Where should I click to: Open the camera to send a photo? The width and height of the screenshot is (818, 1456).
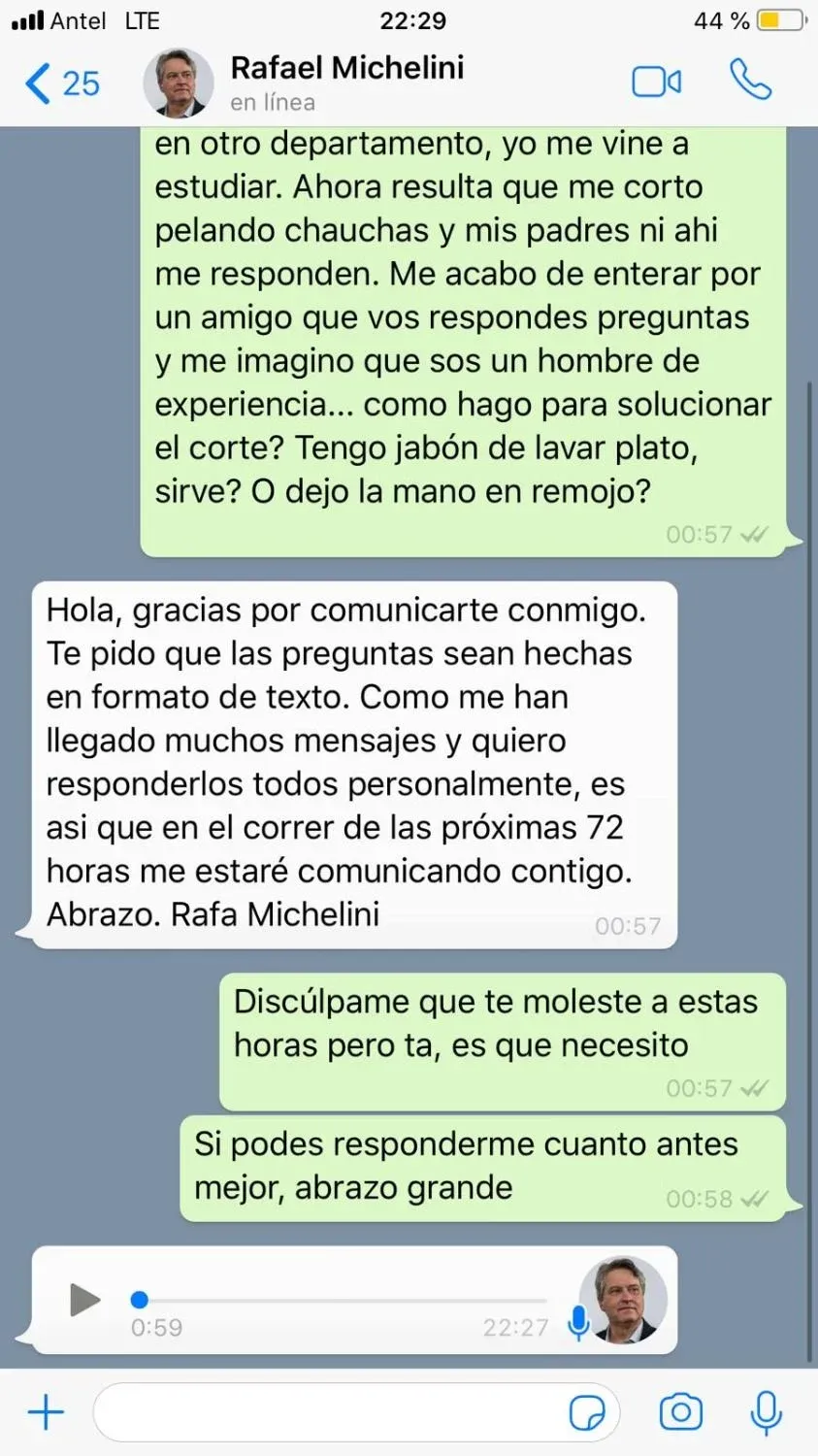click(680, 1412)
